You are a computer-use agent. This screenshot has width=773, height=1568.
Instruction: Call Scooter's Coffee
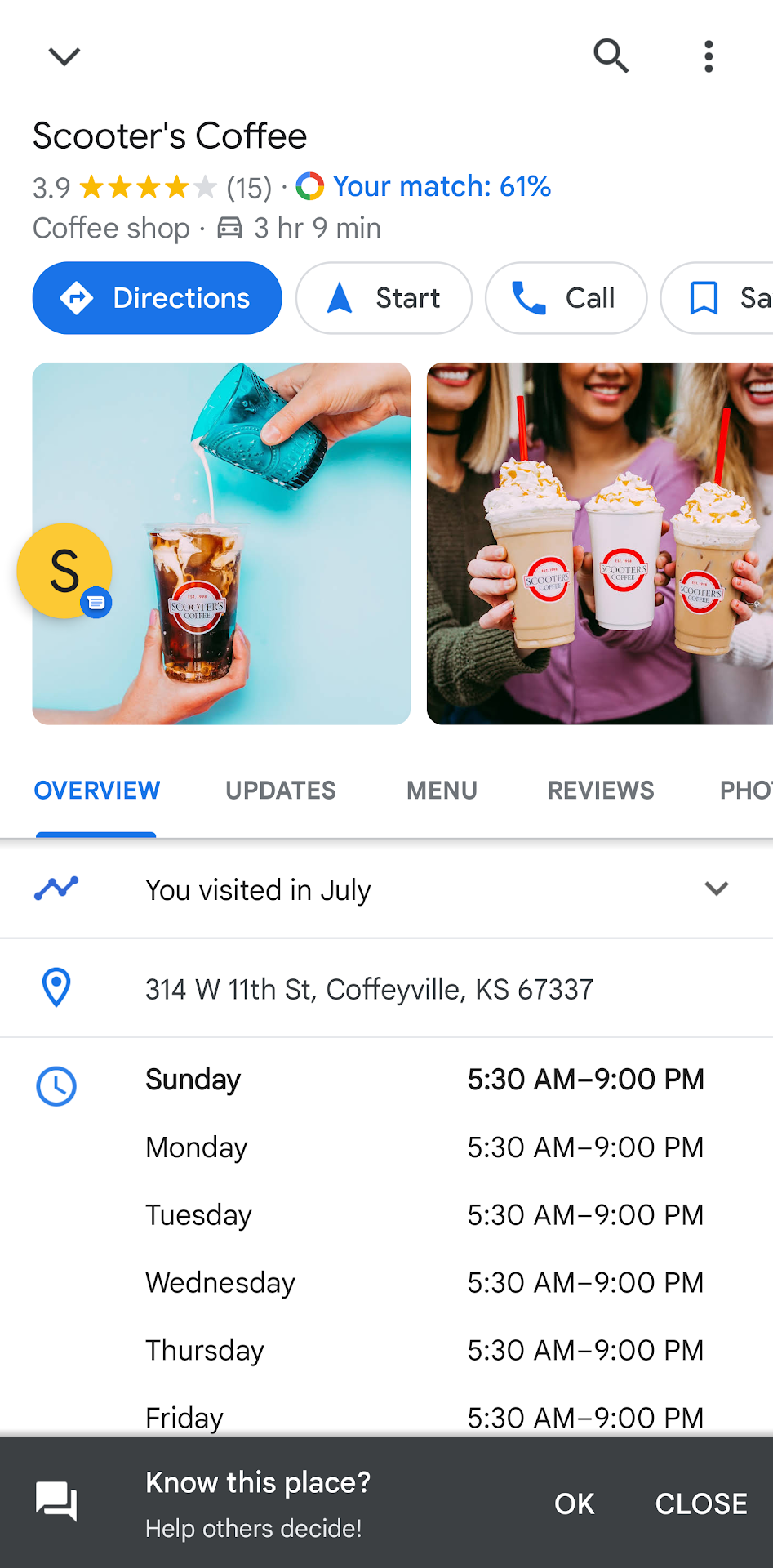[x=566, y=298]
